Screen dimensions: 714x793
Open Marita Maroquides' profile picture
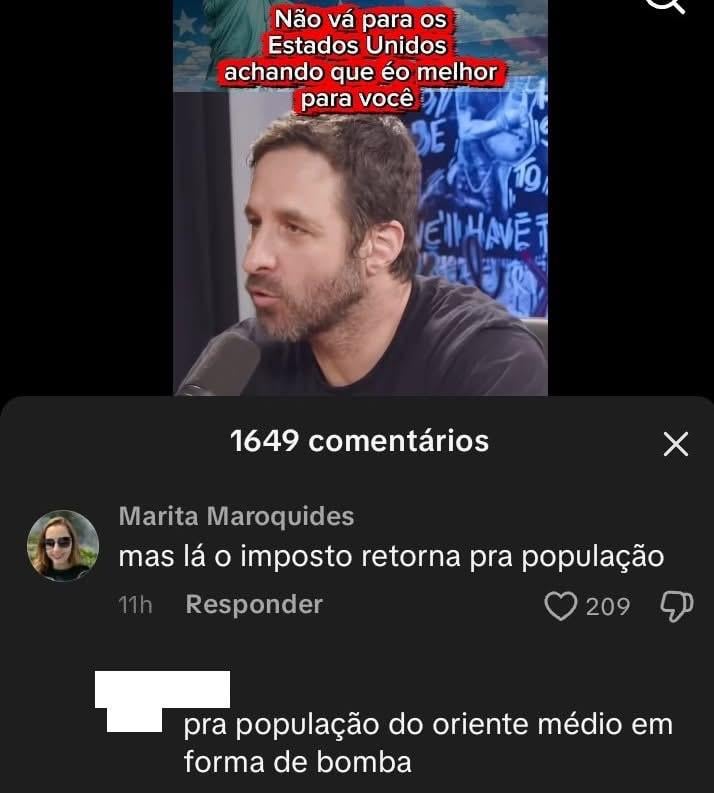62,545
